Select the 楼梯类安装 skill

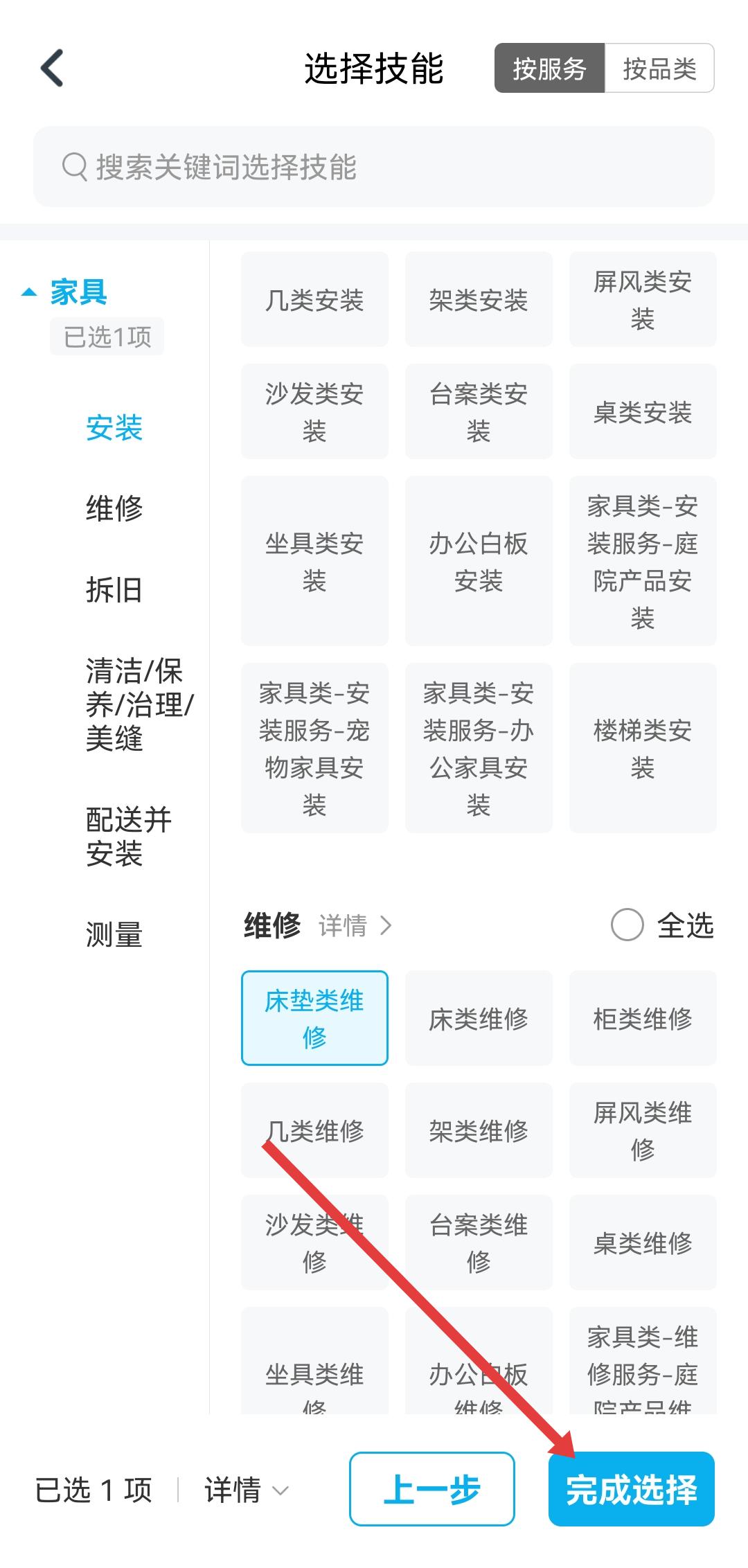click(643, 748)
